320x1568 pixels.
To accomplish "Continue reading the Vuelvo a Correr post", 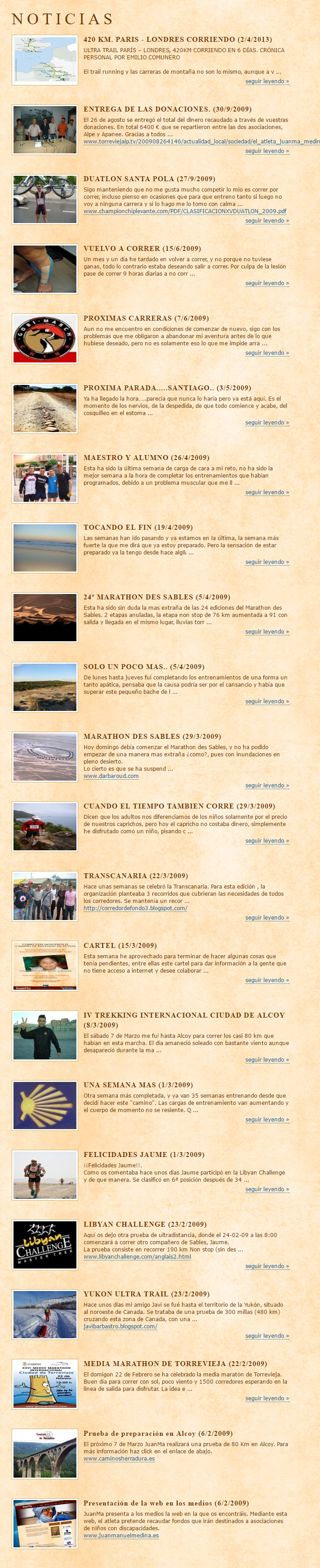I will tap(267, 283).
